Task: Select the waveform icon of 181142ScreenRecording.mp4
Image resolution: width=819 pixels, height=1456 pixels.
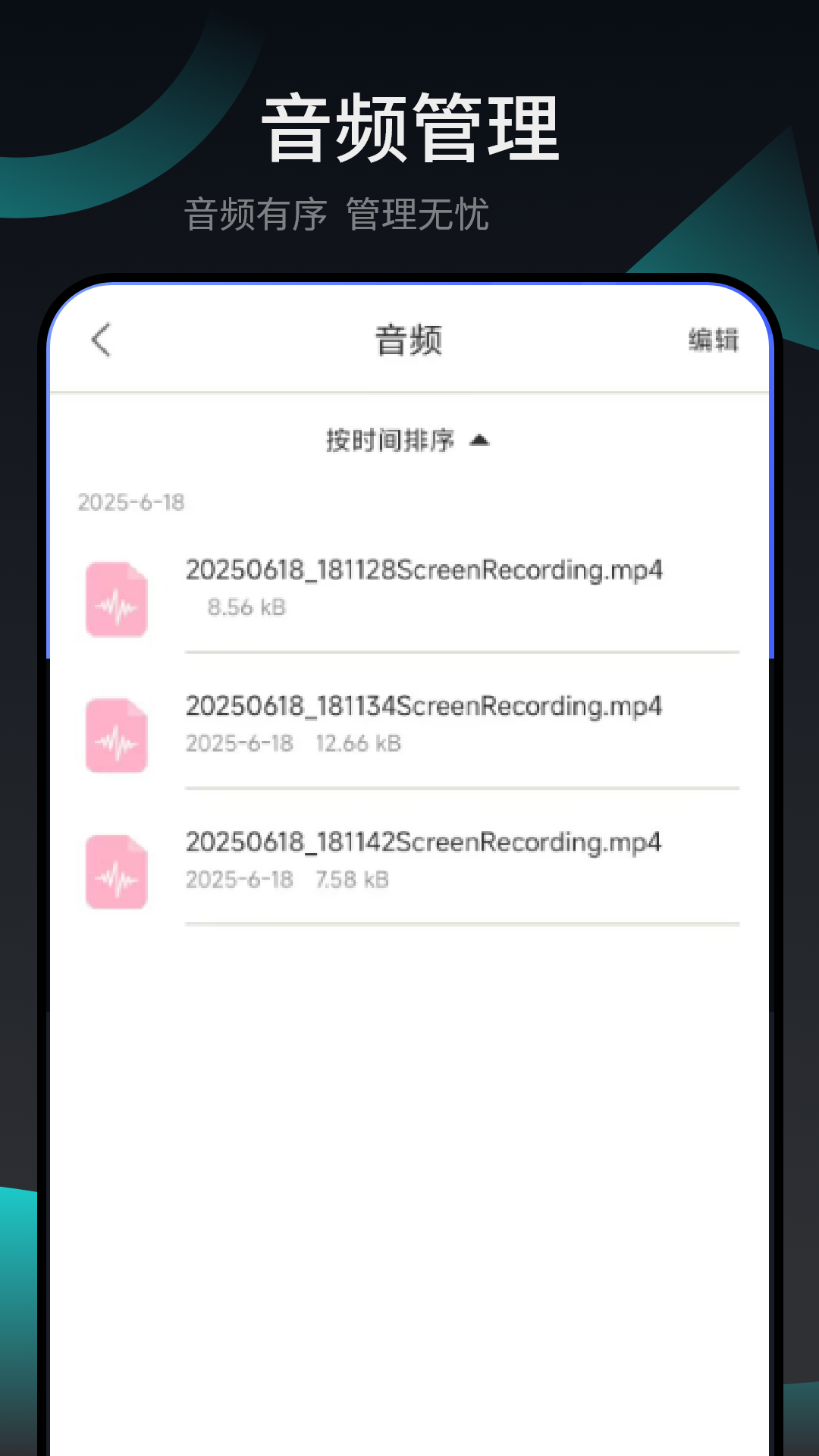Action: click(x=117, y=870)
